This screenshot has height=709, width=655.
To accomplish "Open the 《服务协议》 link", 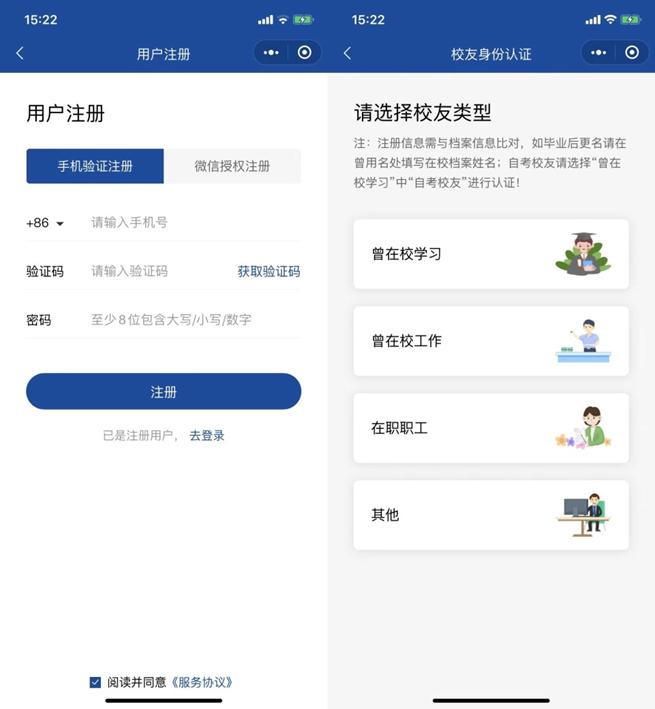I will (202, 682).
